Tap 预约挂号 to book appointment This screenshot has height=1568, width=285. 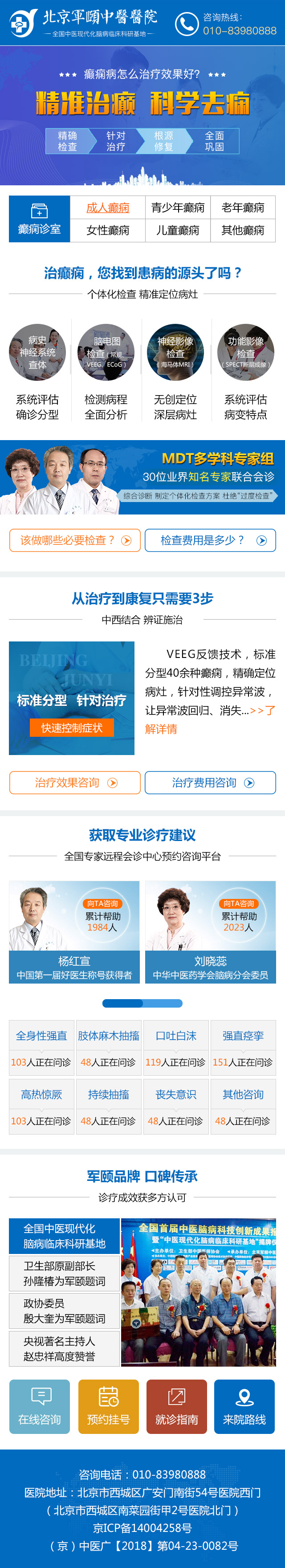[108, 1407]
